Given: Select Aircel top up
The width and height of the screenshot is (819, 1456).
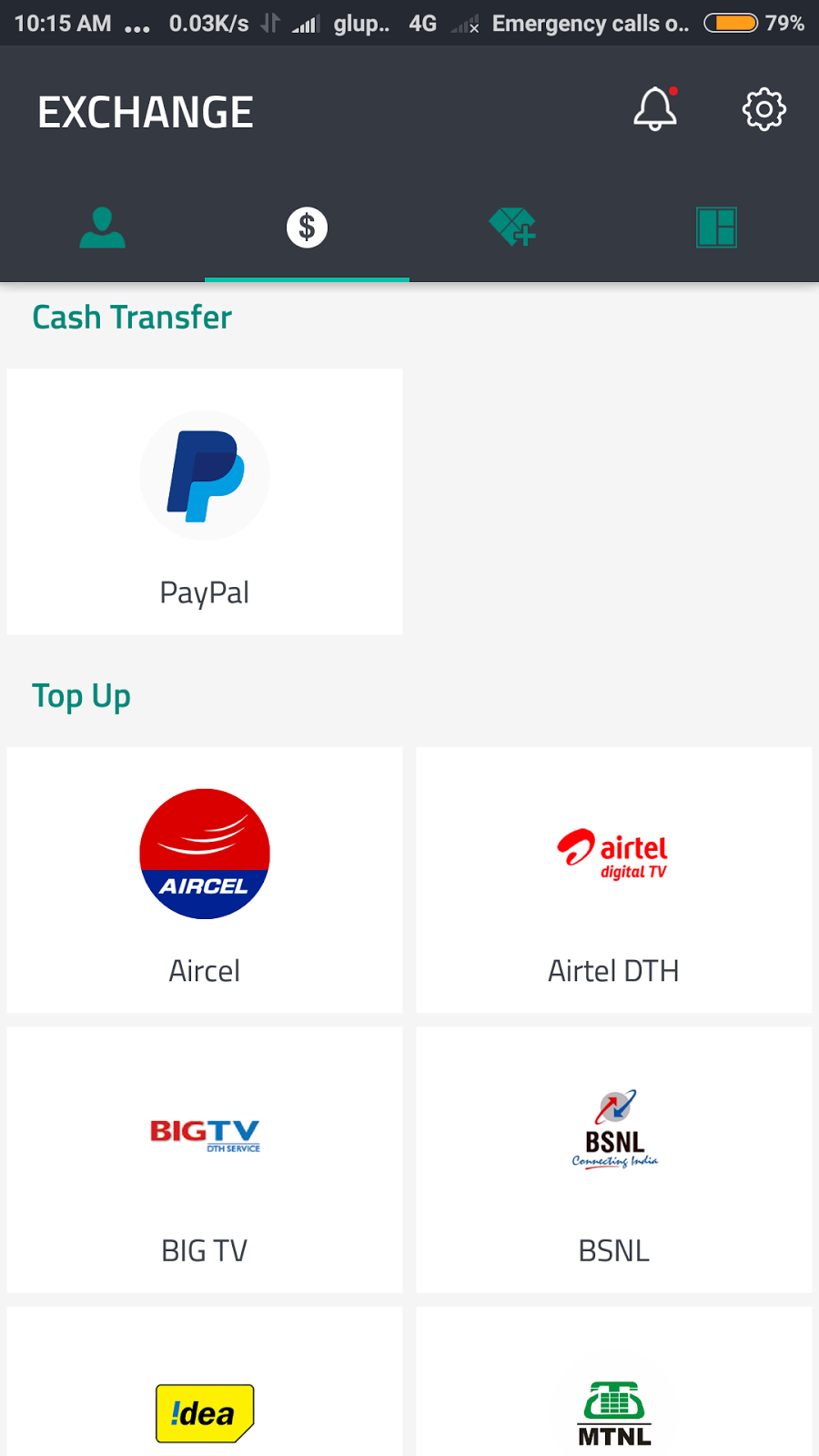Looking at the screenshot, I should pyautogui.click(x=205, y=880).
